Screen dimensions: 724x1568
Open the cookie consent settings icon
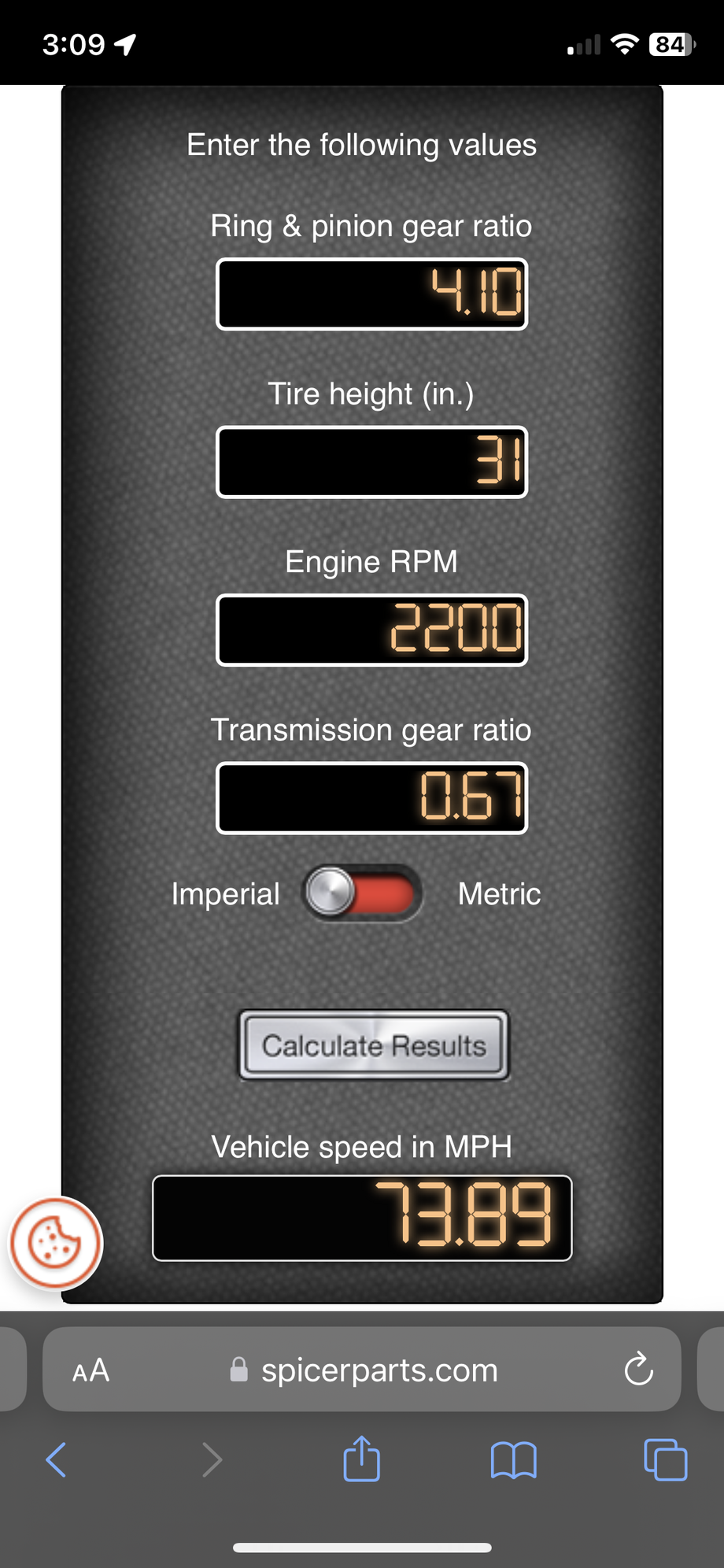tap(54, 1242)
